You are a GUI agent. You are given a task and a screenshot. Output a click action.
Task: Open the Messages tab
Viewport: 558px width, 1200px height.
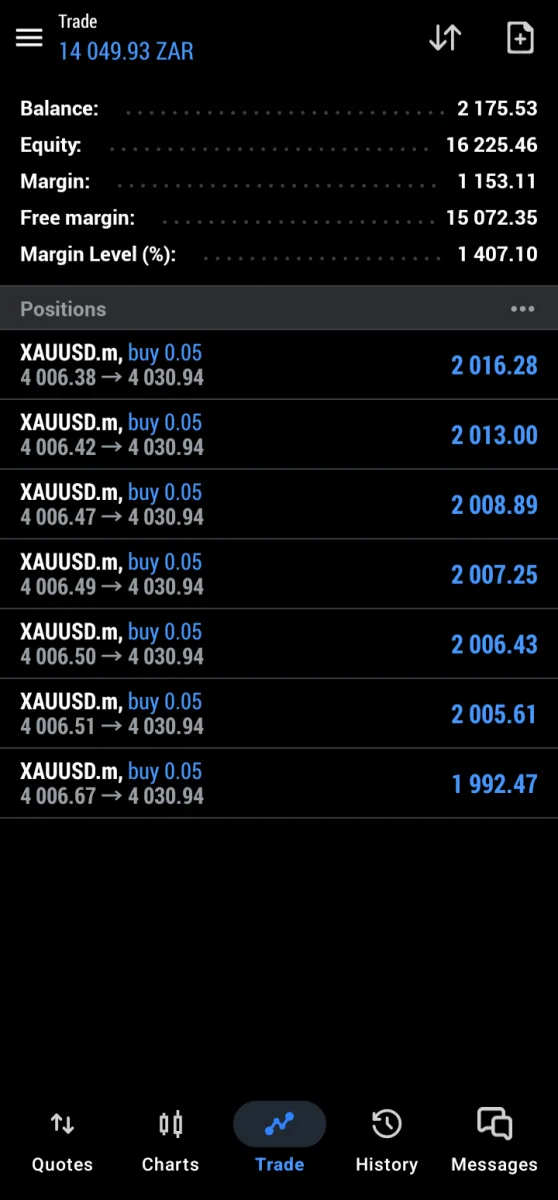click(x=494, y=1140)
